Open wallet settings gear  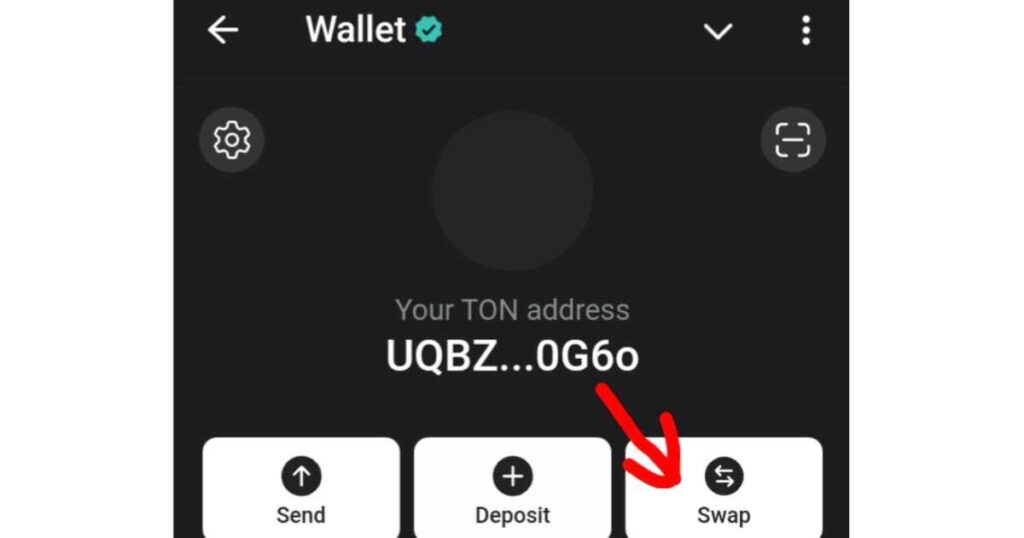click(x=232, y=140)
